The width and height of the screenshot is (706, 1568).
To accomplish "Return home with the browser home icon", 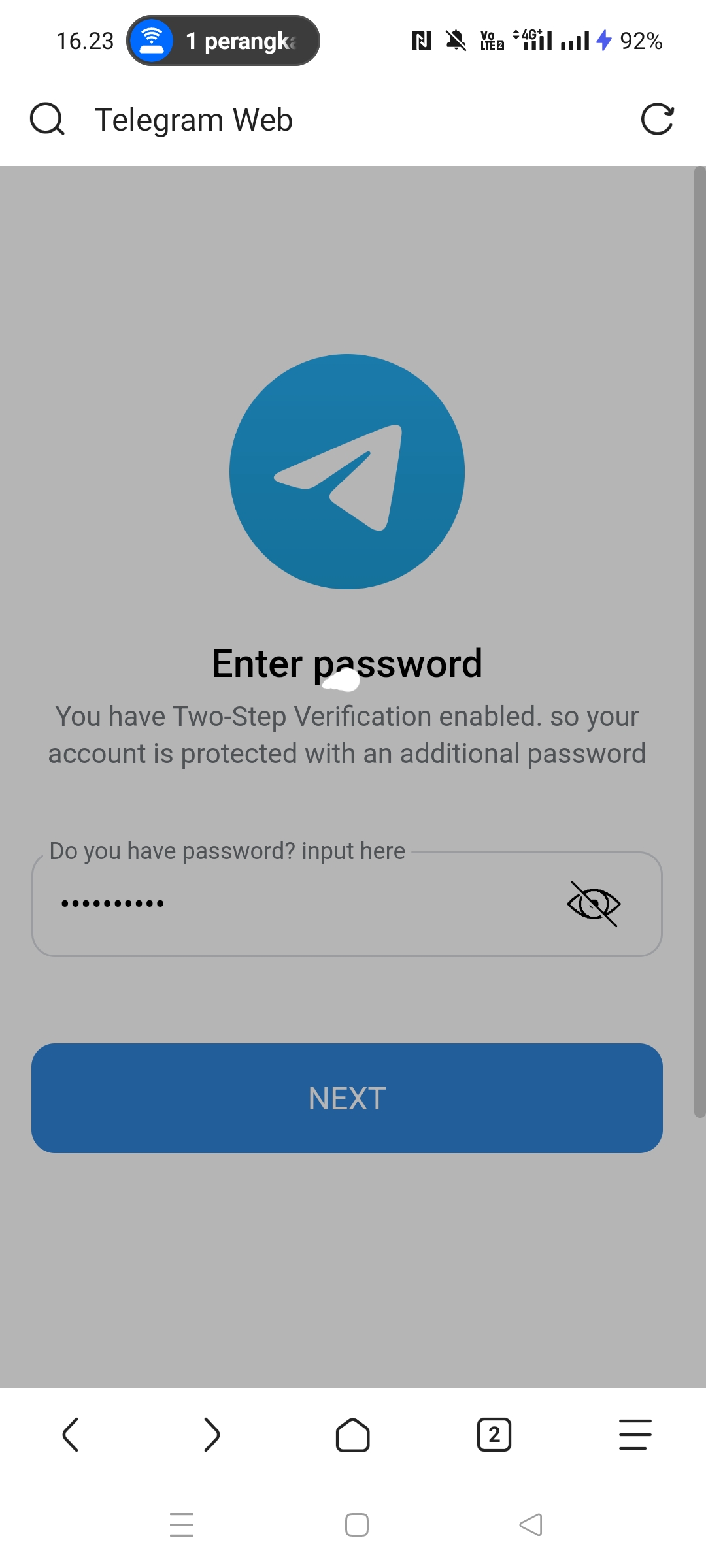I will (x=353, y=1435).
